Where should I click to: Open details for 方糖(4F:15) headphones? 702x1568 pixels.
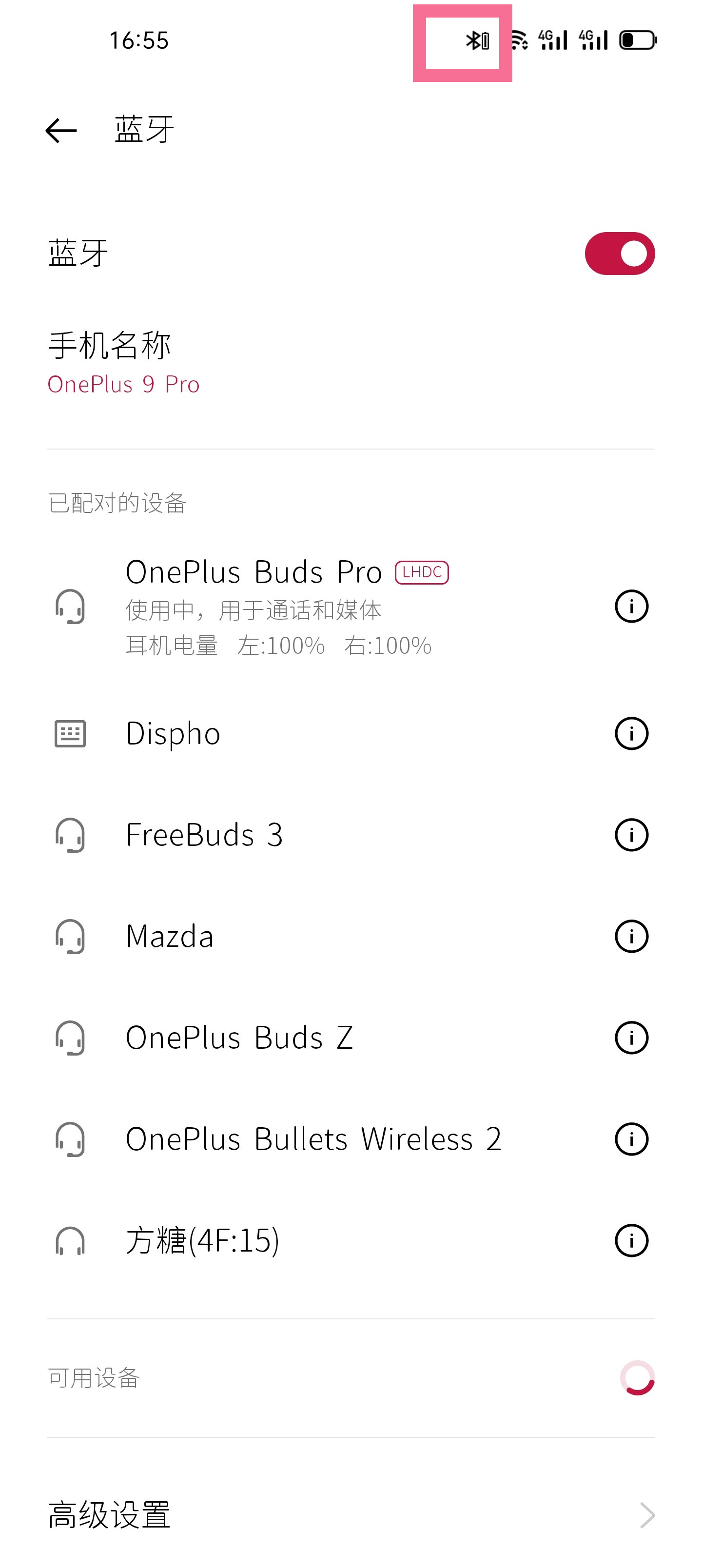click(631, 1239)
